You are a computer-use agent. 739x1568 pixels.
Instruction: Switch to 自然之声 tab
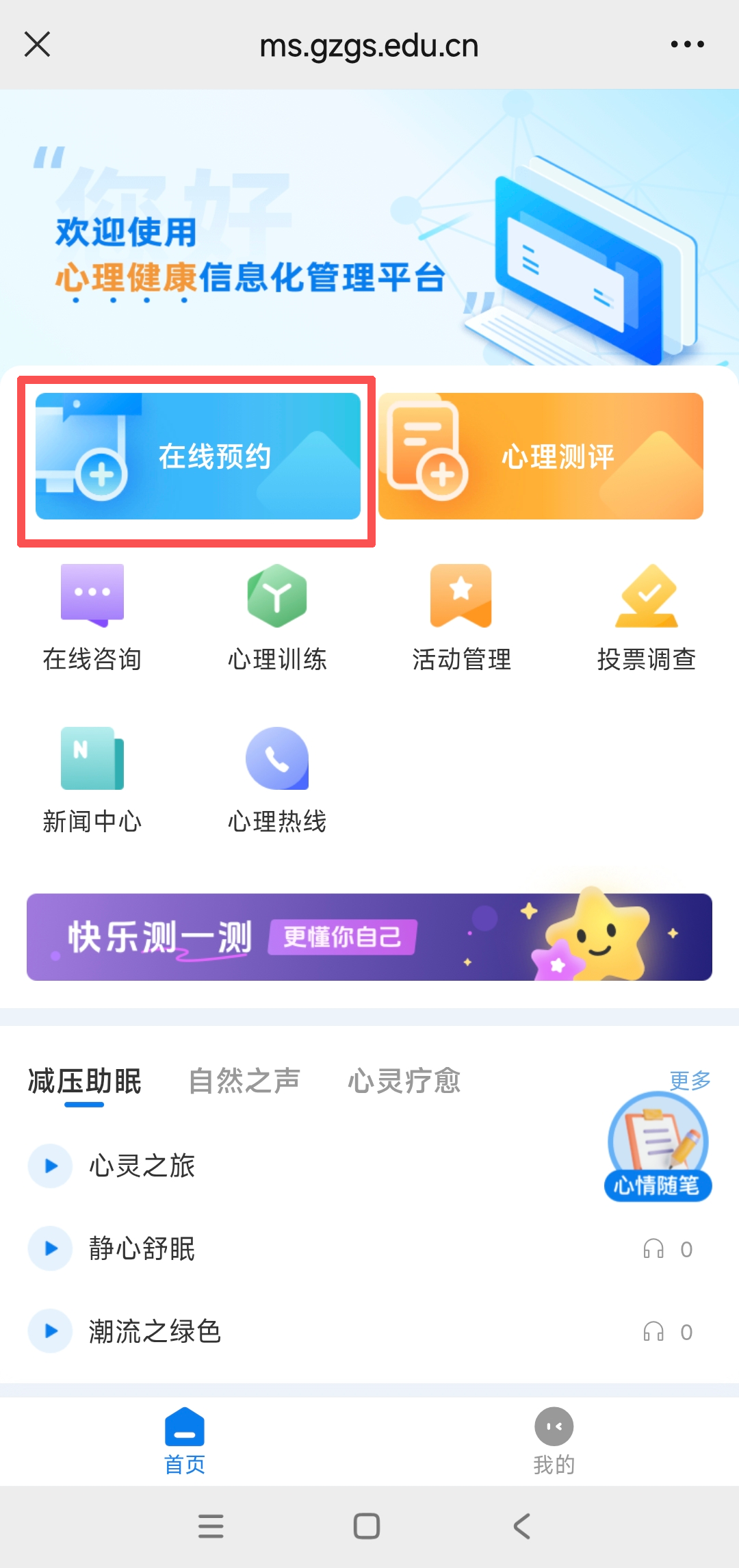point(244,1081)
